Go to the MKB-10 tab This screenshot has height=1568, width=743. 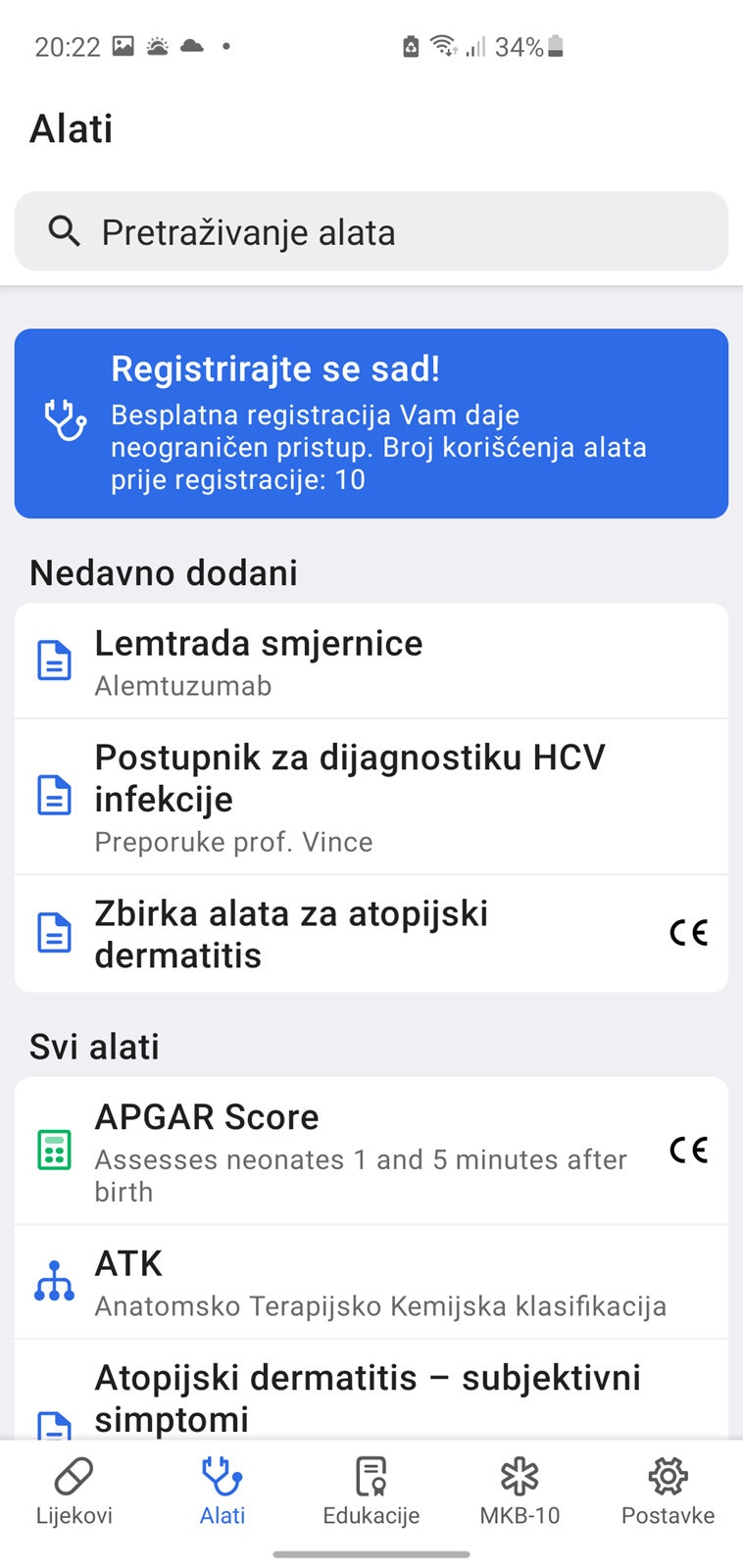point(520,1492)
